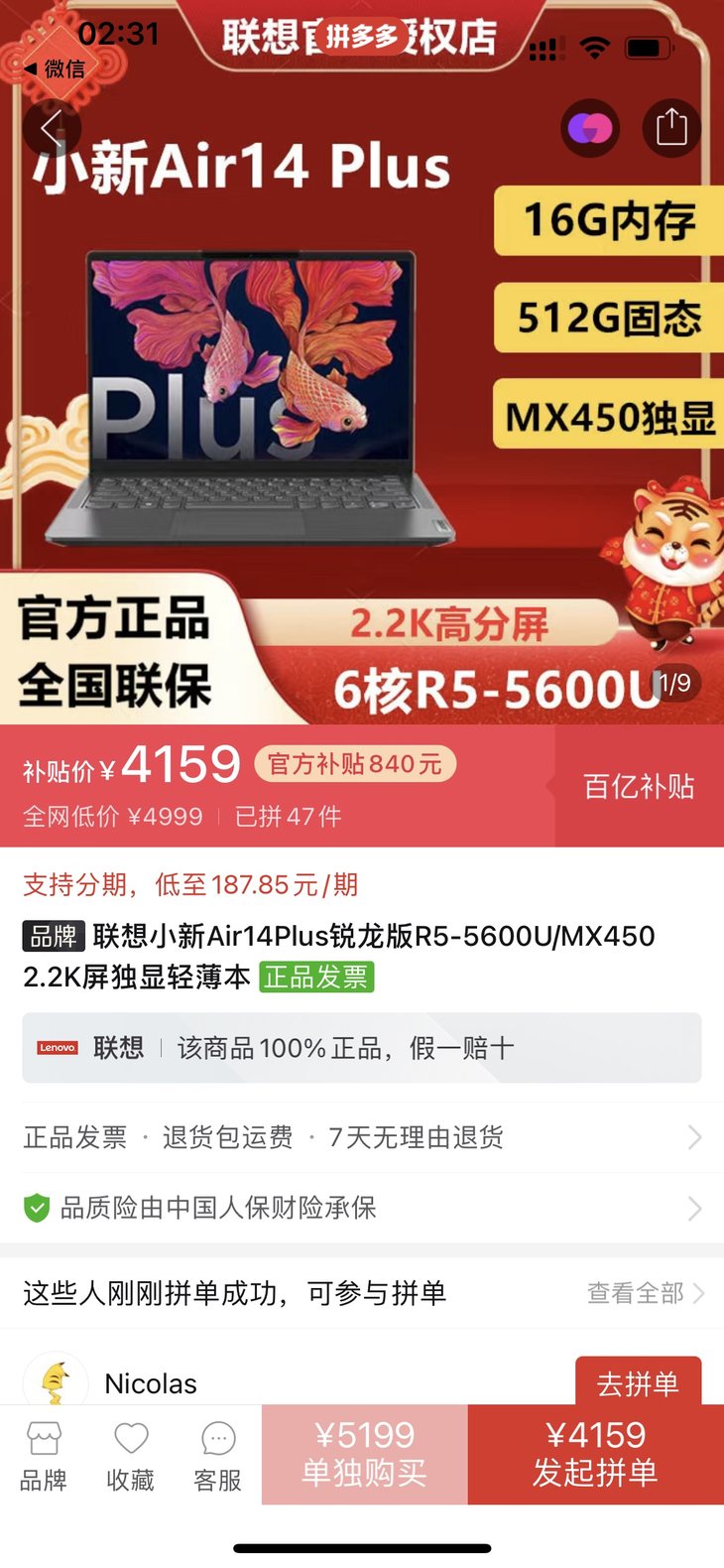724x1568 pixels.
Task: Join Nicolas's group with 去拼单
Action: 638,1382
